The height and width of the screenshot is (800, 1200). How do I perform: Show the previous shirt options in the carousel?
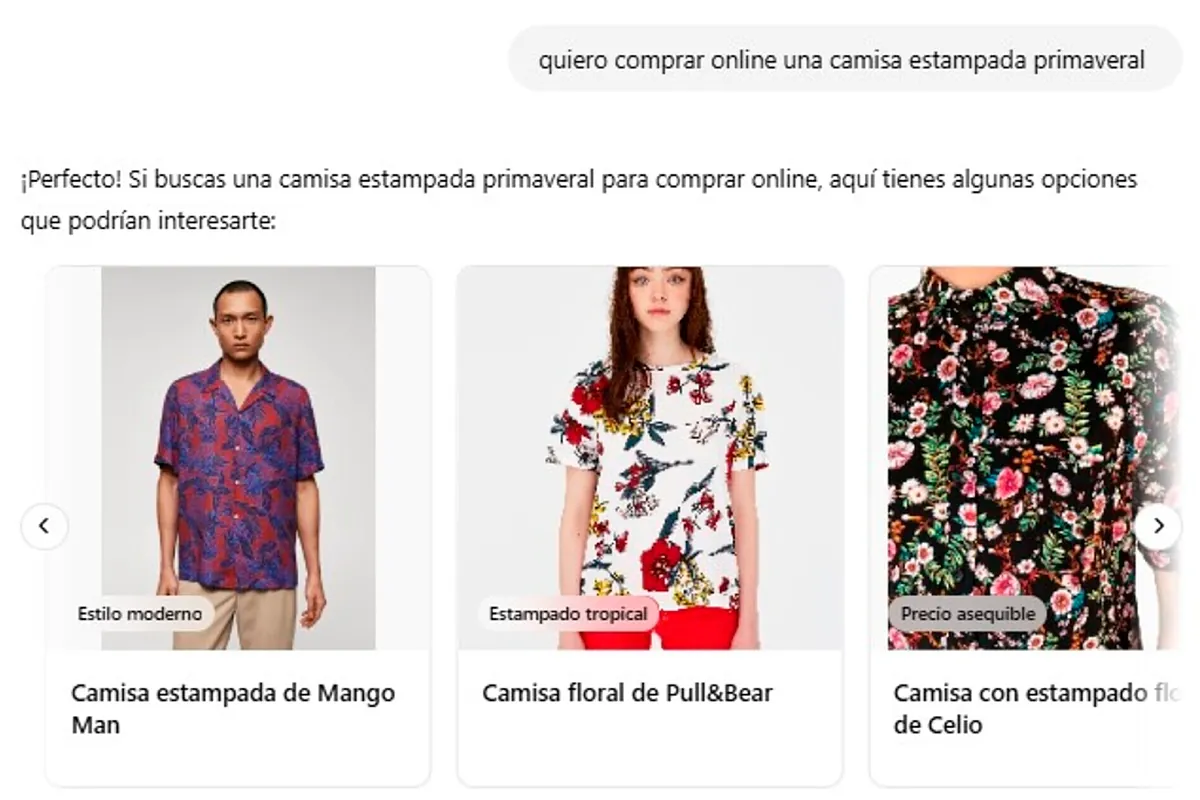pos(44,526)
